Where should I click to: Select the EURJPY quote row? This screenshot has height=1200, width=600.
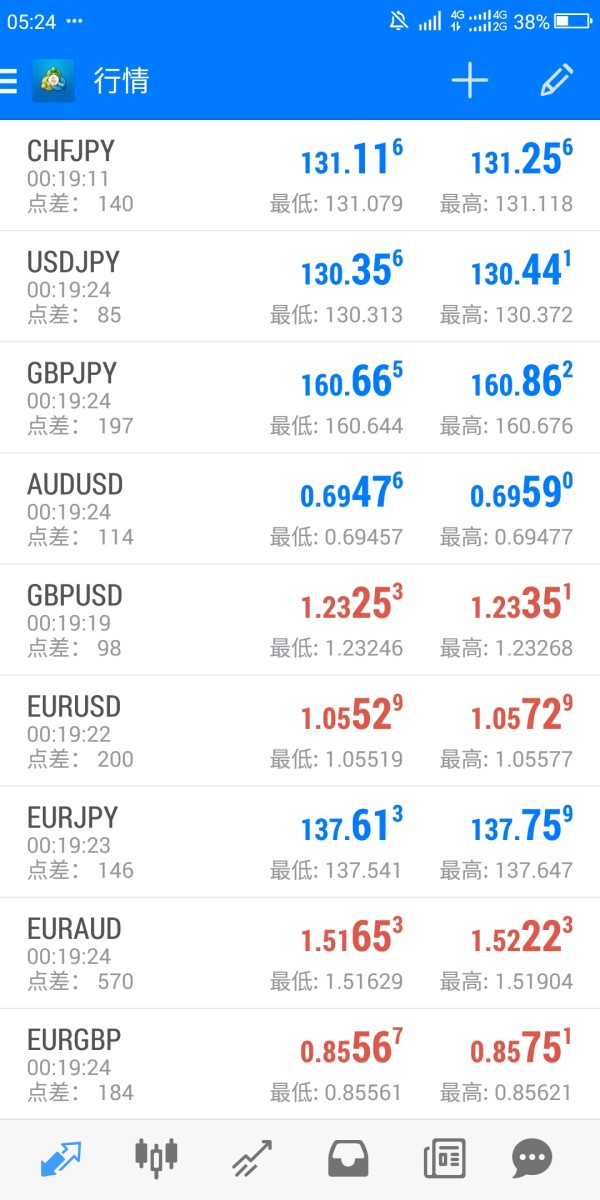click(300, 842)
